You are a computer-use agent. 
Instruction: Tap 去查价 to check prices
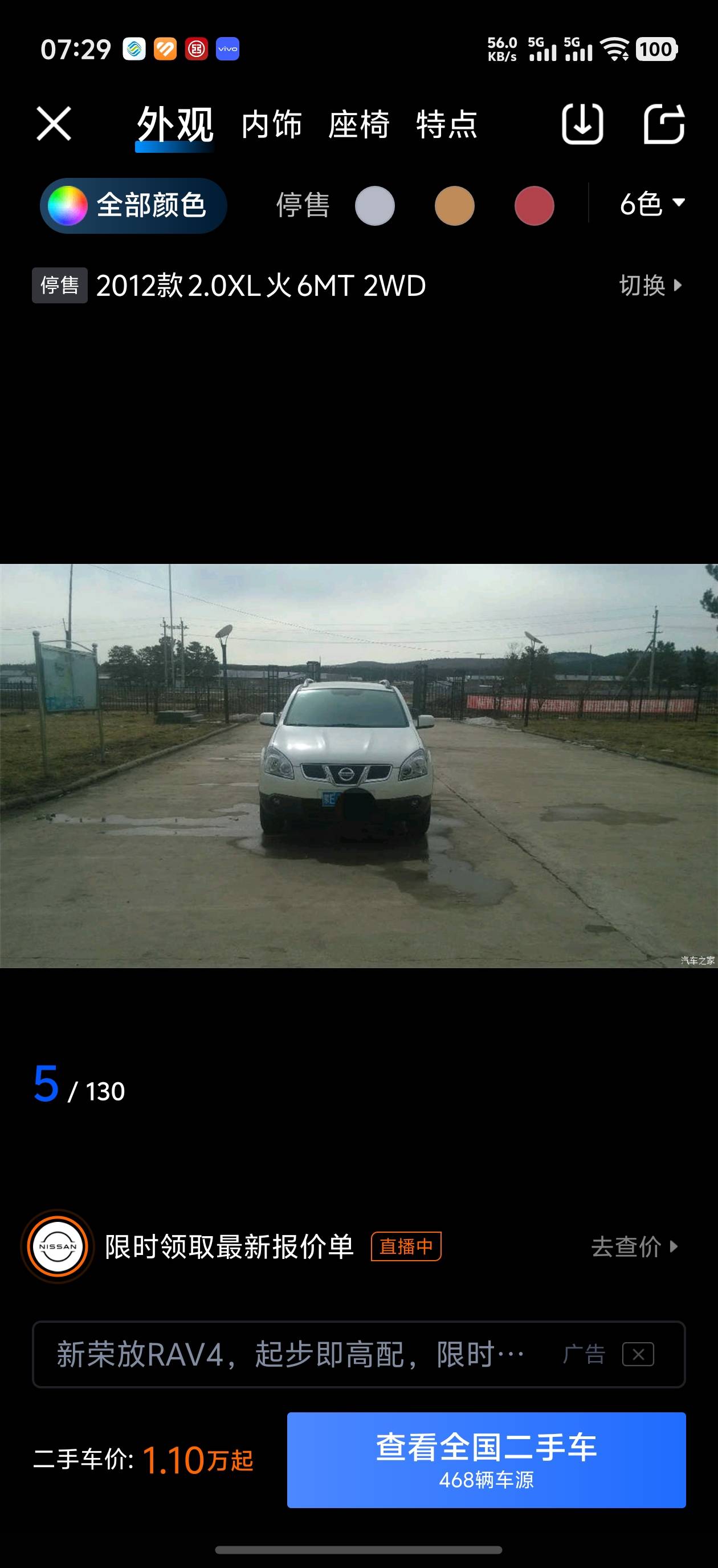(x=634, y=1246)
